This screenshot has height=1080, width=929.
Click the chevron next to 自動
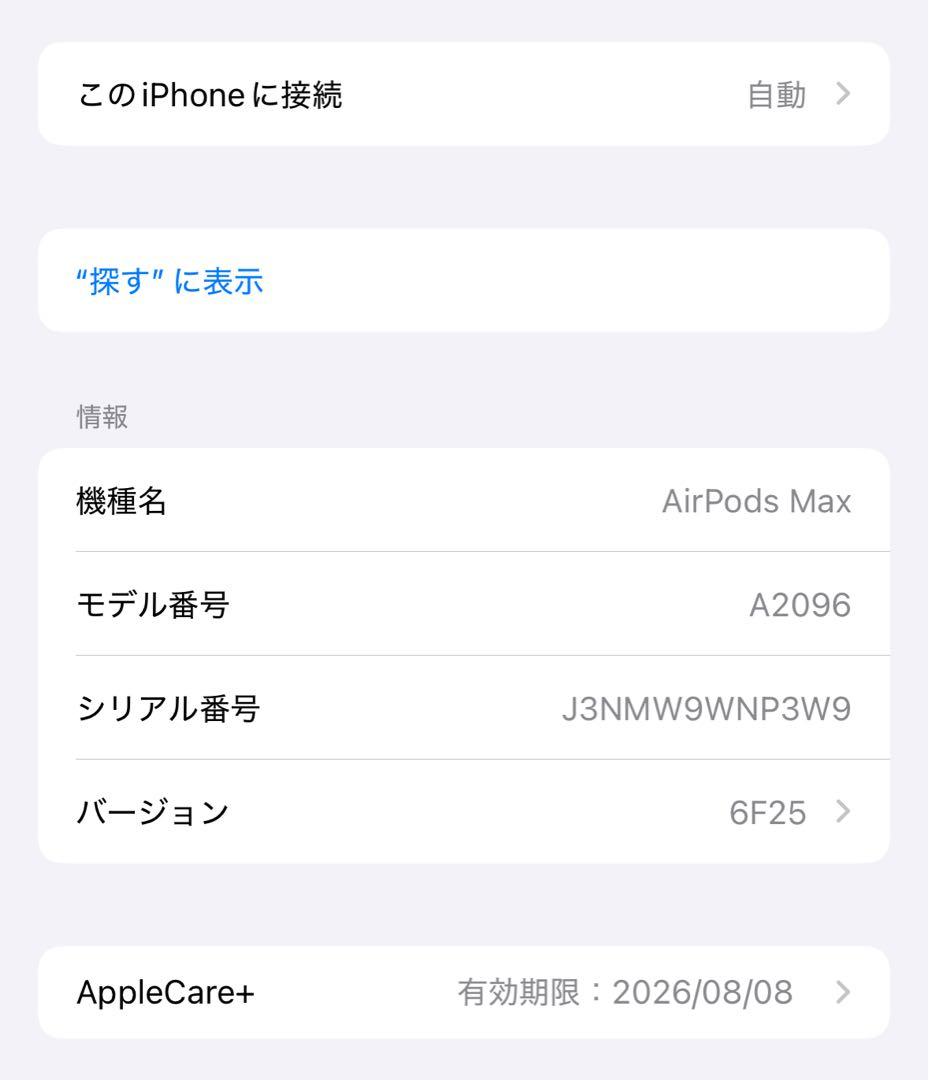pos(845,94)
